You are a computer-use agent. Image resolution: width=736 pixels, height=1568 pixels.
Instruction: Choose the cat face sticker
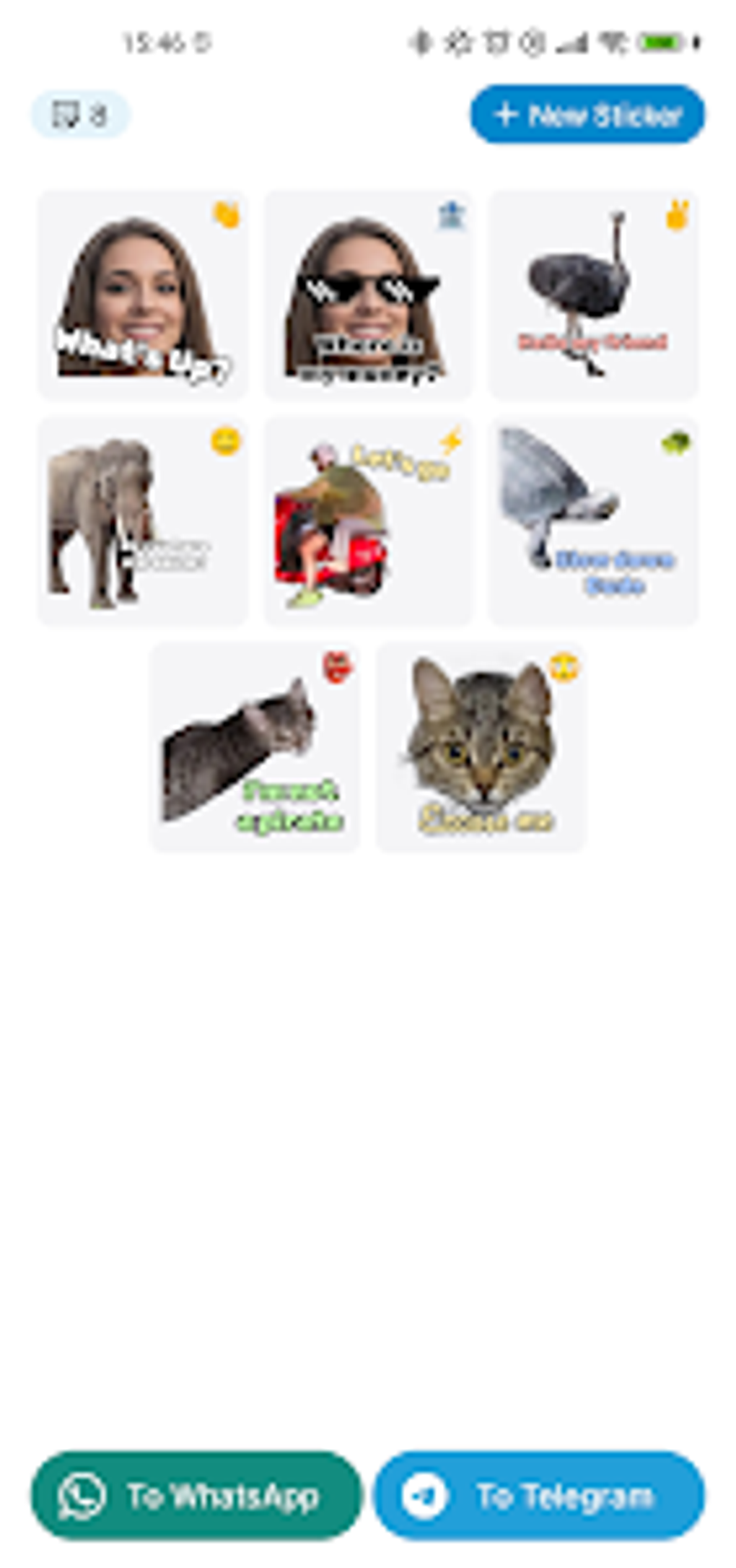click(481, 747)
